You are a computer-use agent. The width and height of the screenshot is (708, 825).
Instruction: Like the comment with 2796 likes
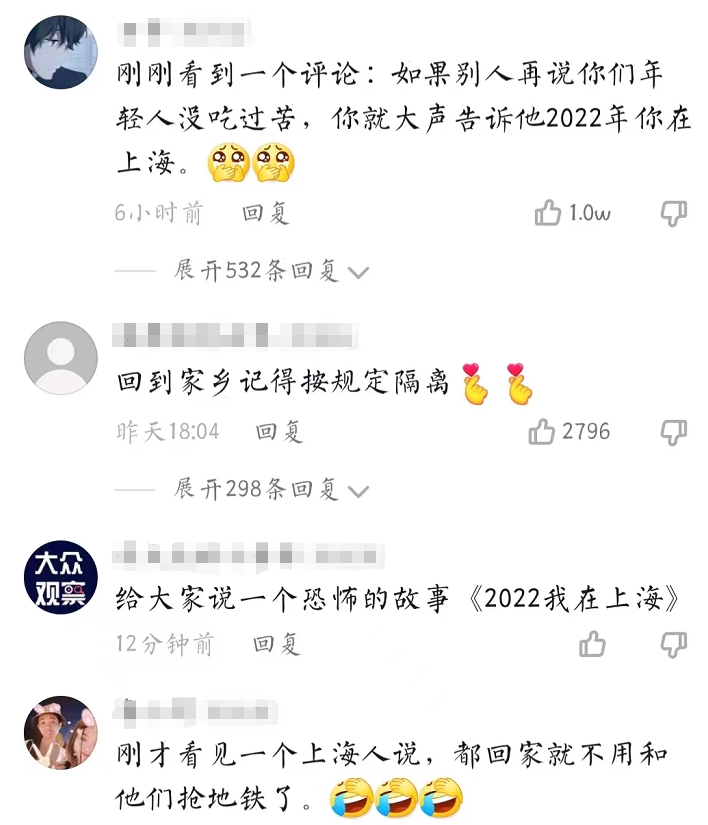[x=542, y=431]
